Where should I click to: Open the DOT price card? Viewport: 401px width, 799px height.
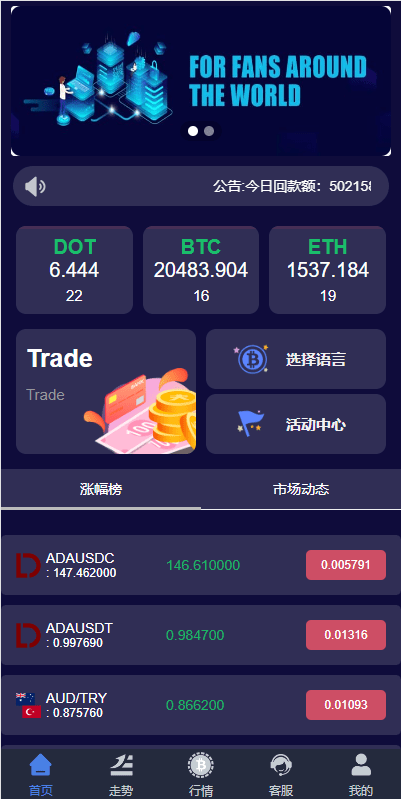pyautogui.click(x=74, y=270)
